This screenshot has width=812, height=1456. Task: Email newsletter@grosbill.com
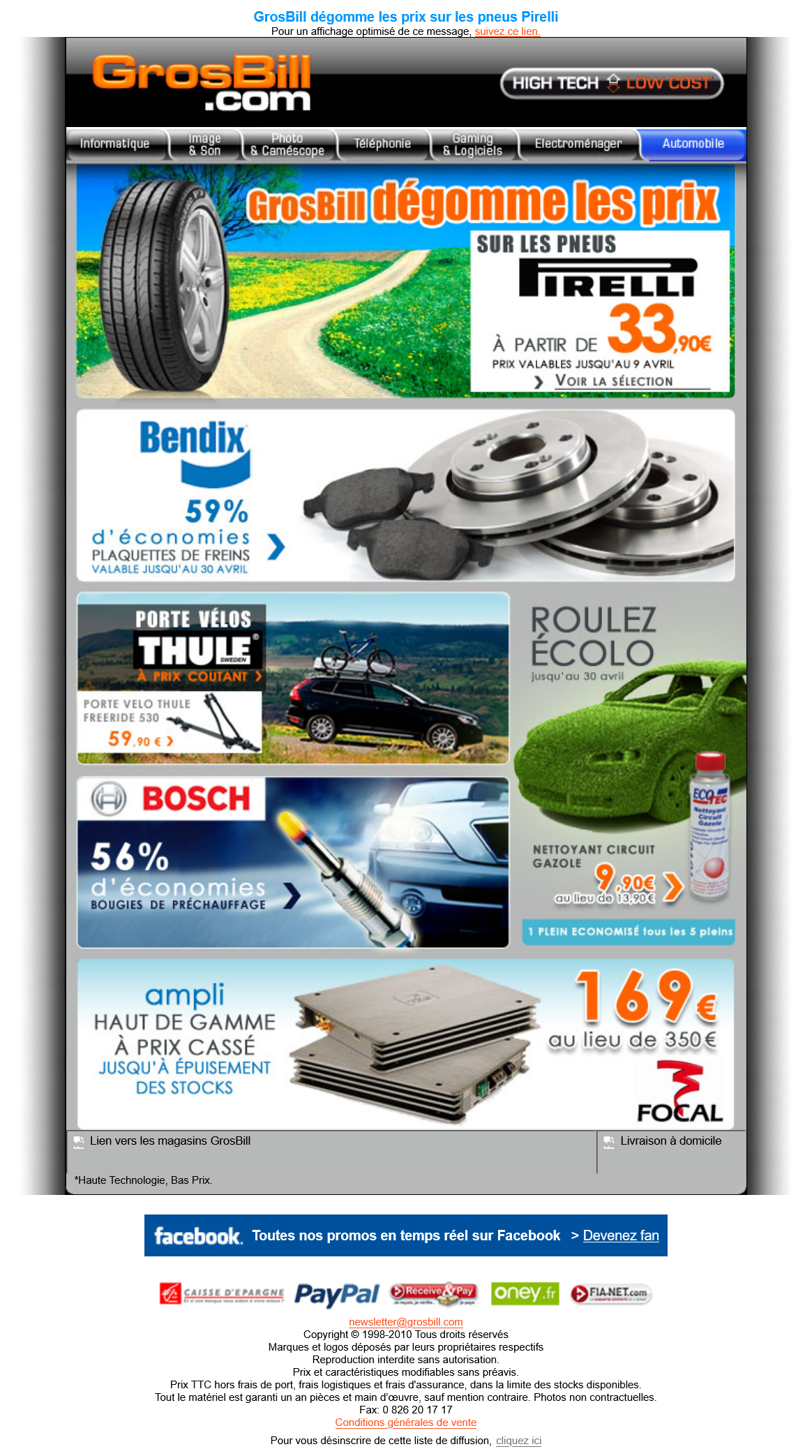click(406, 1322)
